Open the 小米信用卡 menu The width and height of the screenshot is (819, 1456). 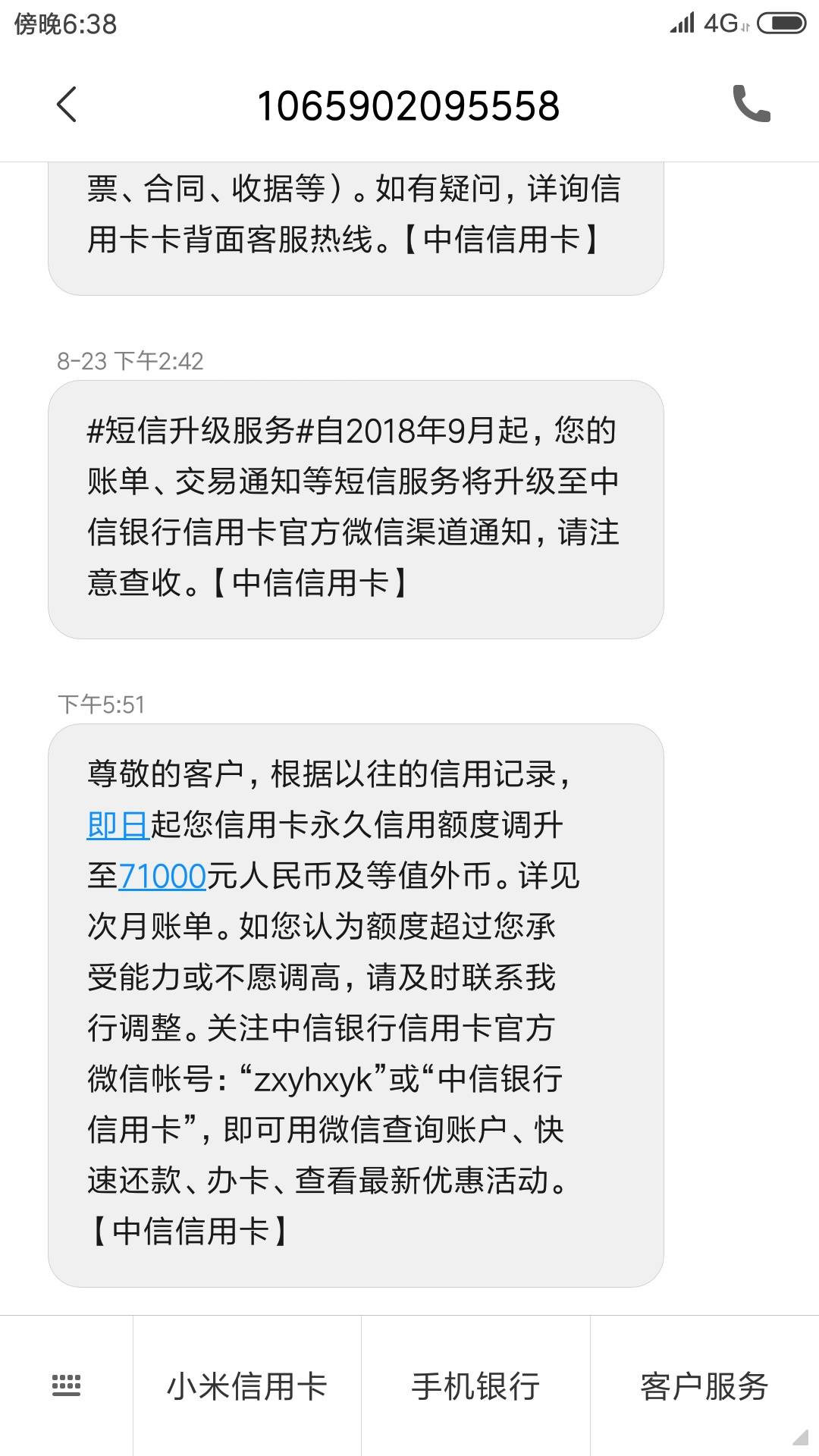(247, 1385)
